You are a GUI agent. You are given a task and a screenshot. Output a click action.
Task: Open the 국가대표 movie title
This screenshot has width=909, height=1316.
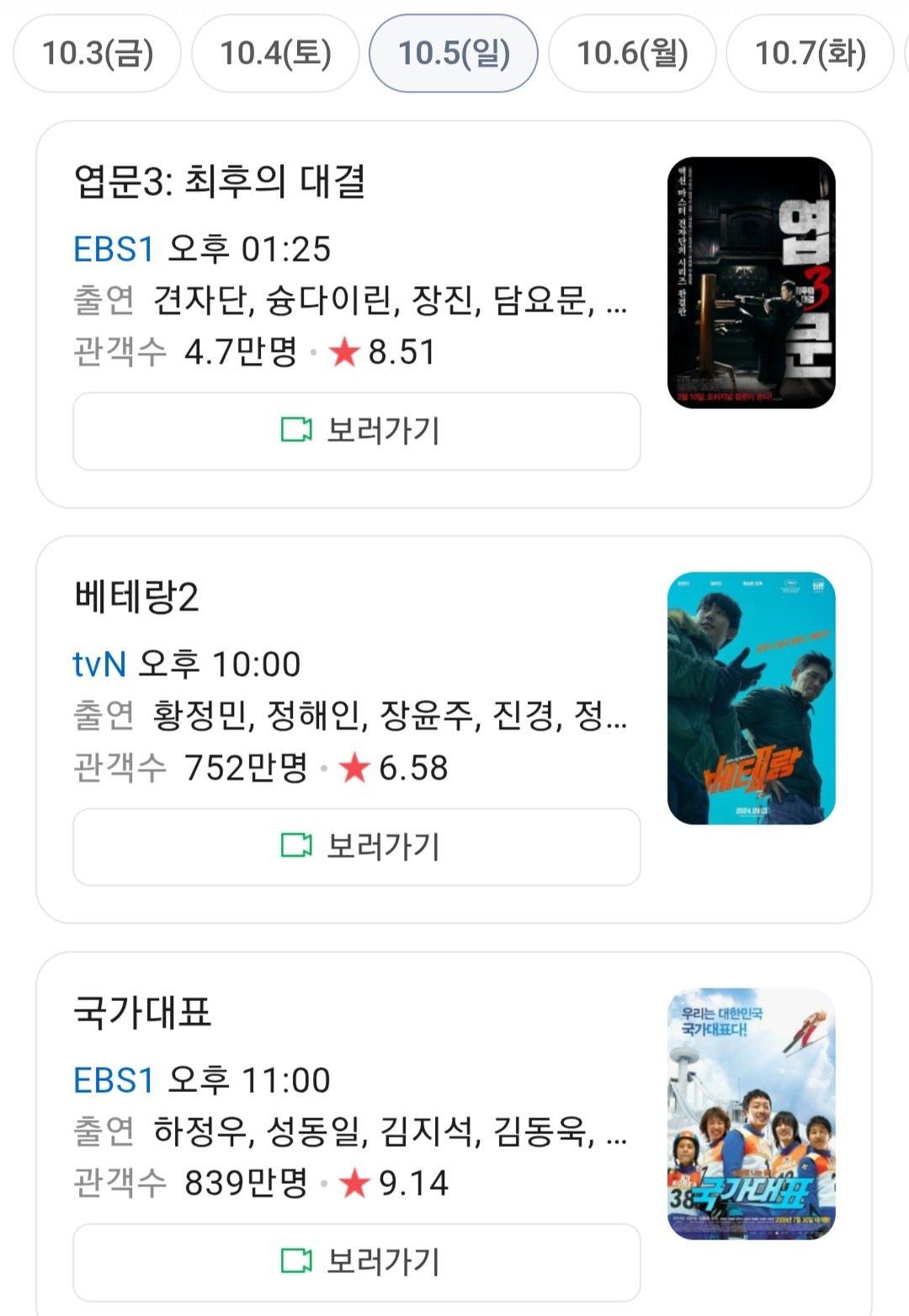[142, 1012]
